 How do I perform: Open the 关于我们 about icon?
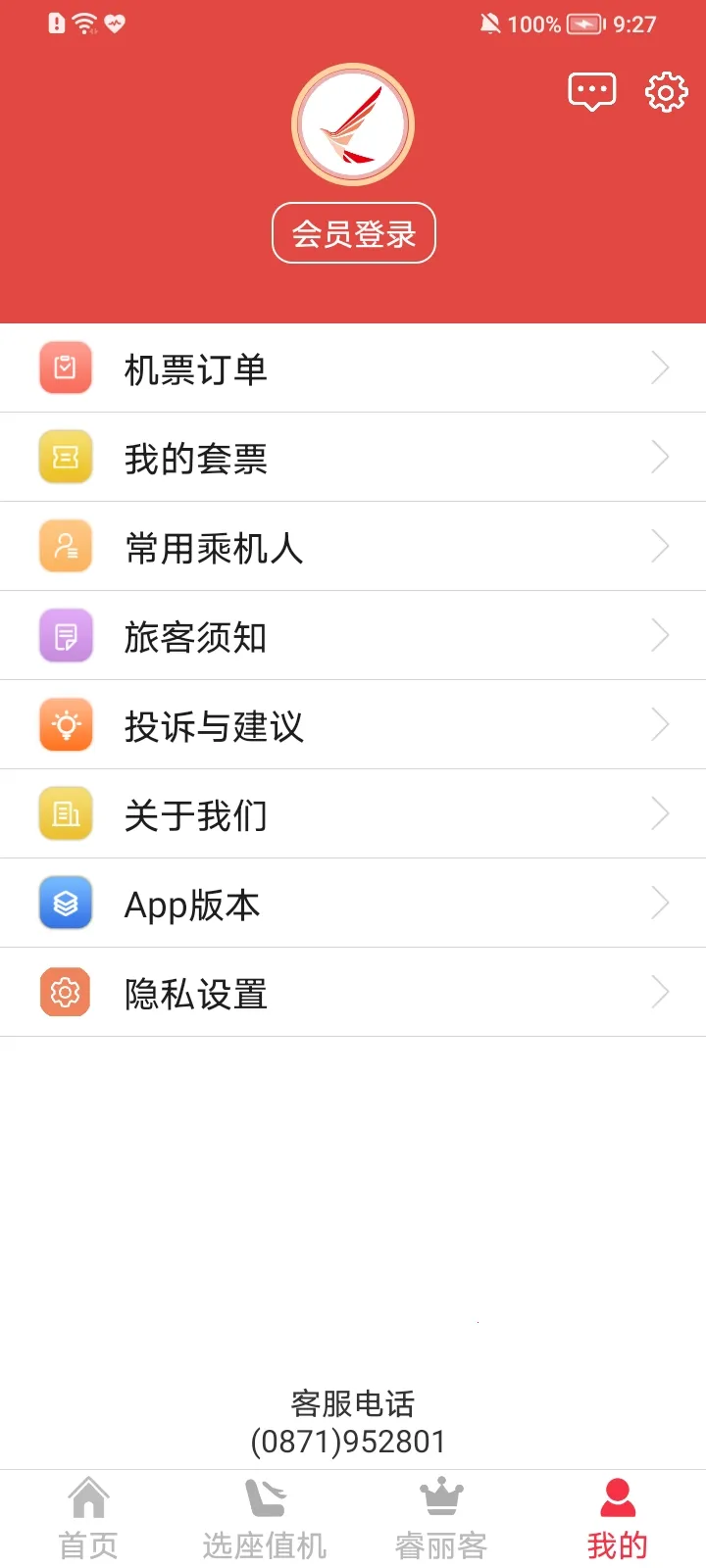pos(65,813)
